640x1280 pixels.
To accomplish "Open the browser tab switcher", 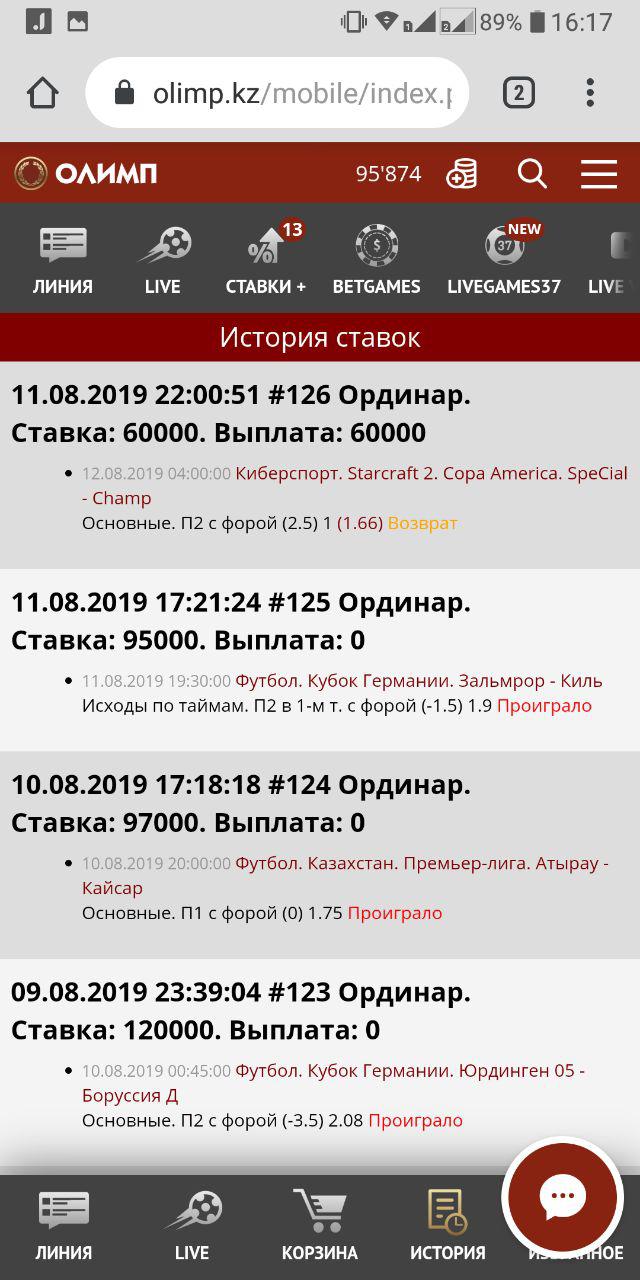I will (518, 93).
